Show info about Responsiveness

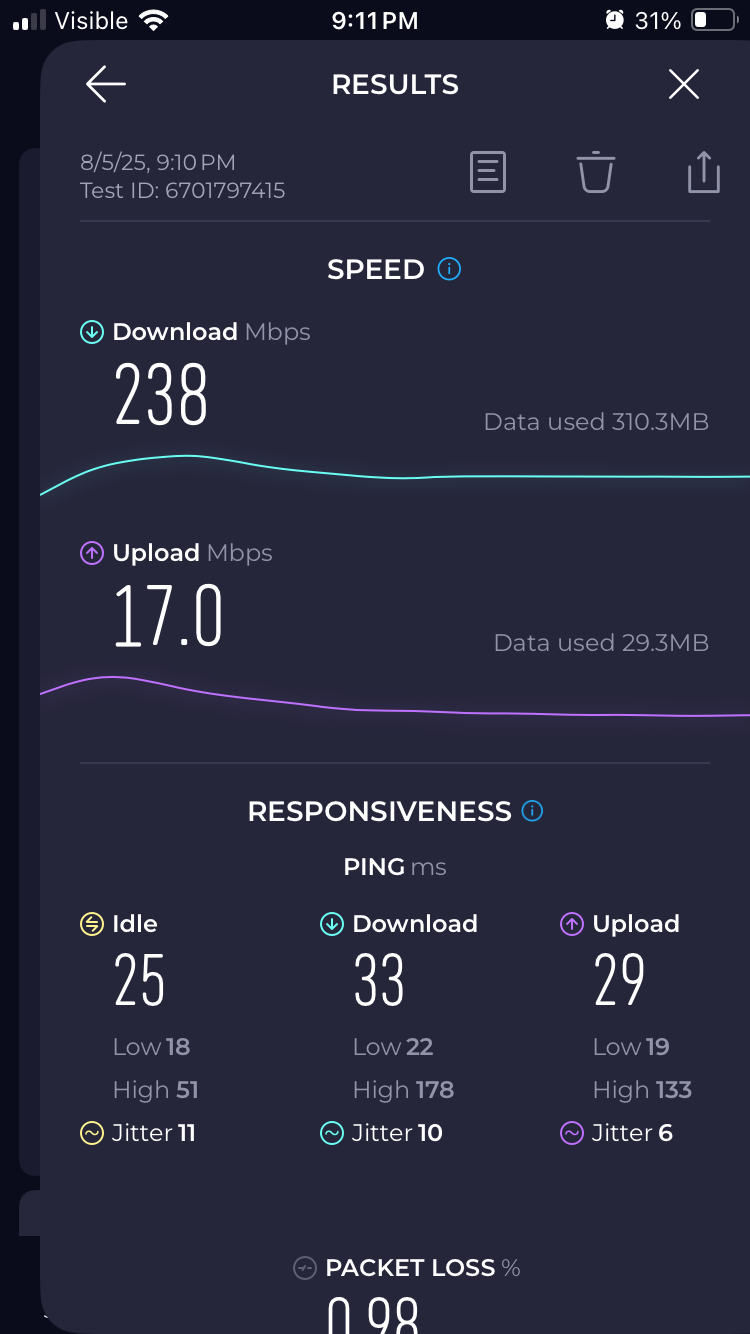coord(533,811)
